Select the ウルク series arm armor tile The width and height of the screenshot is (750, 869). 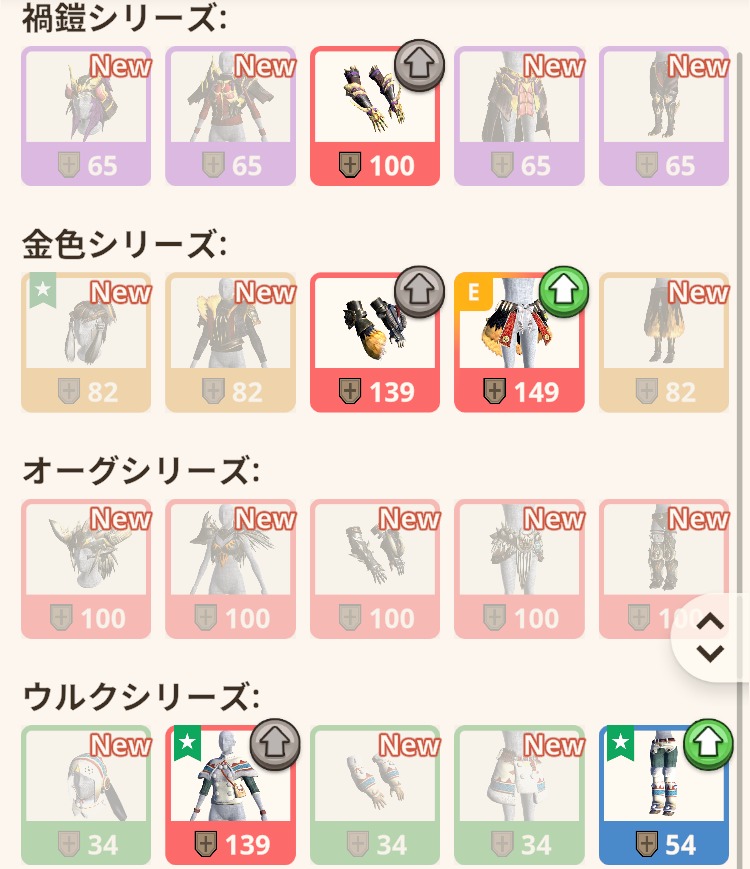pyautogui.click(x=375, y=795)
